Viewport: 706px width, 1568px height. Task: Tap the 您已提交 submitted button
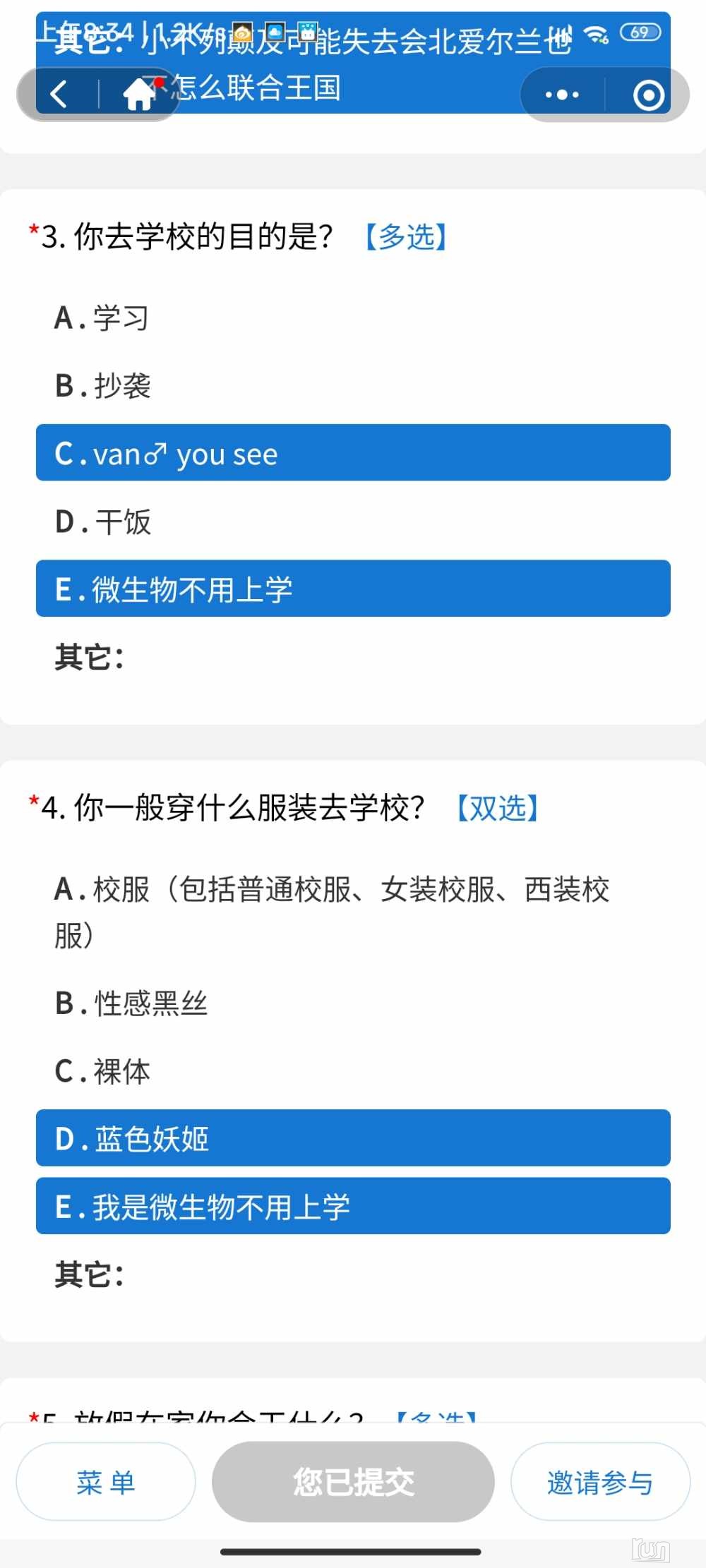(x=353, y=1482)
